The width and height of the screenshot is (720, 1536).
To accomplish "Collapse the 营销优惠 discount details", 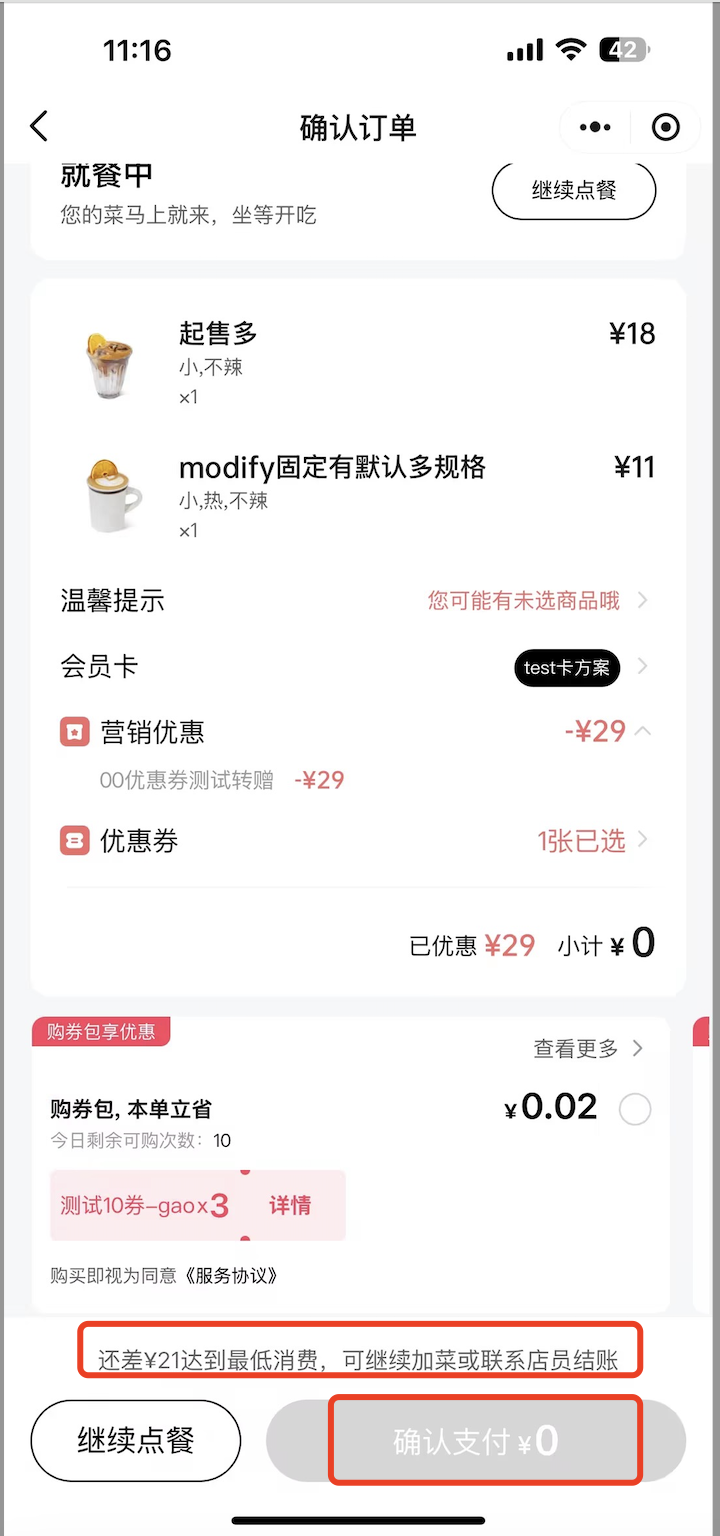I will coord(642,732).
